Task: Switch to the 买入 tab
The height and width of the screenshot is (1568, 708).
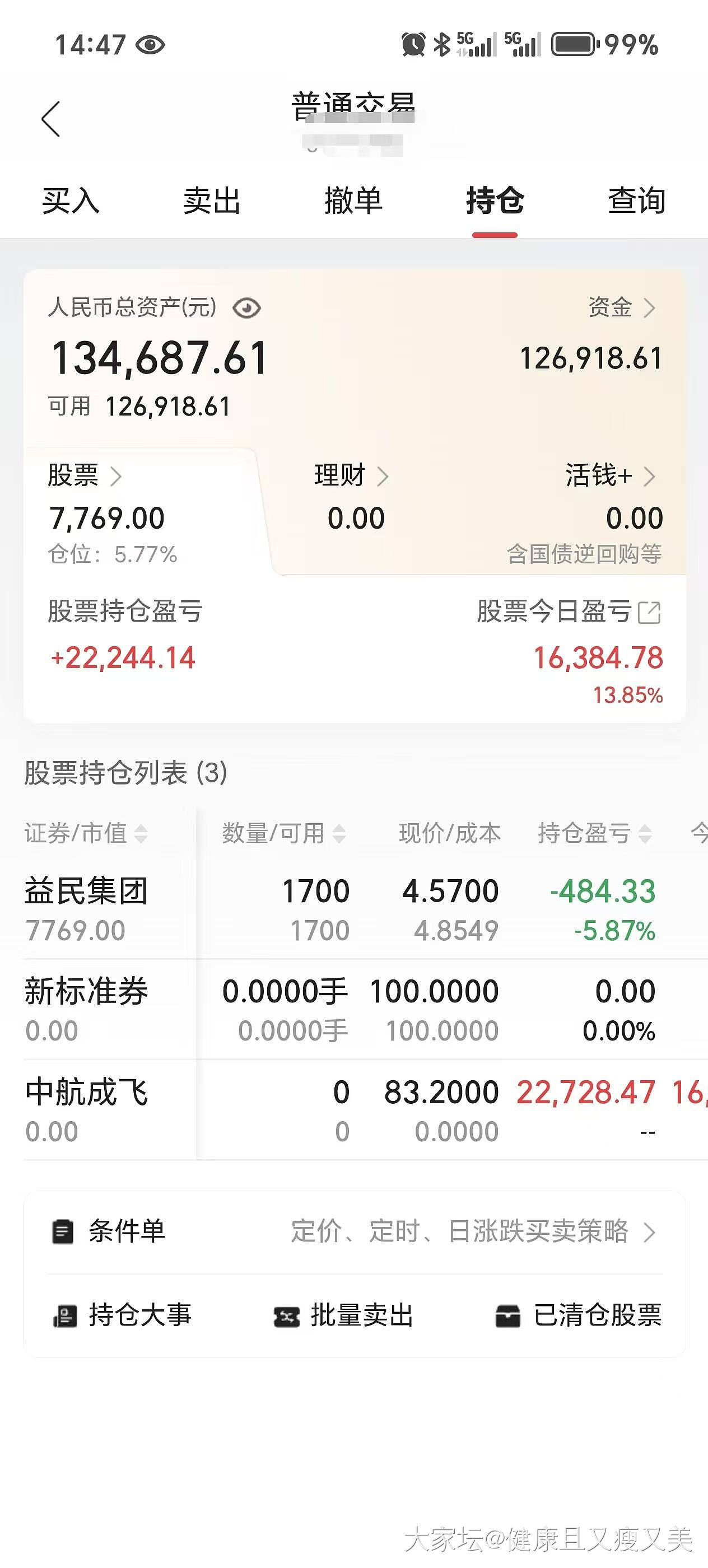Action: pos(71,200)
